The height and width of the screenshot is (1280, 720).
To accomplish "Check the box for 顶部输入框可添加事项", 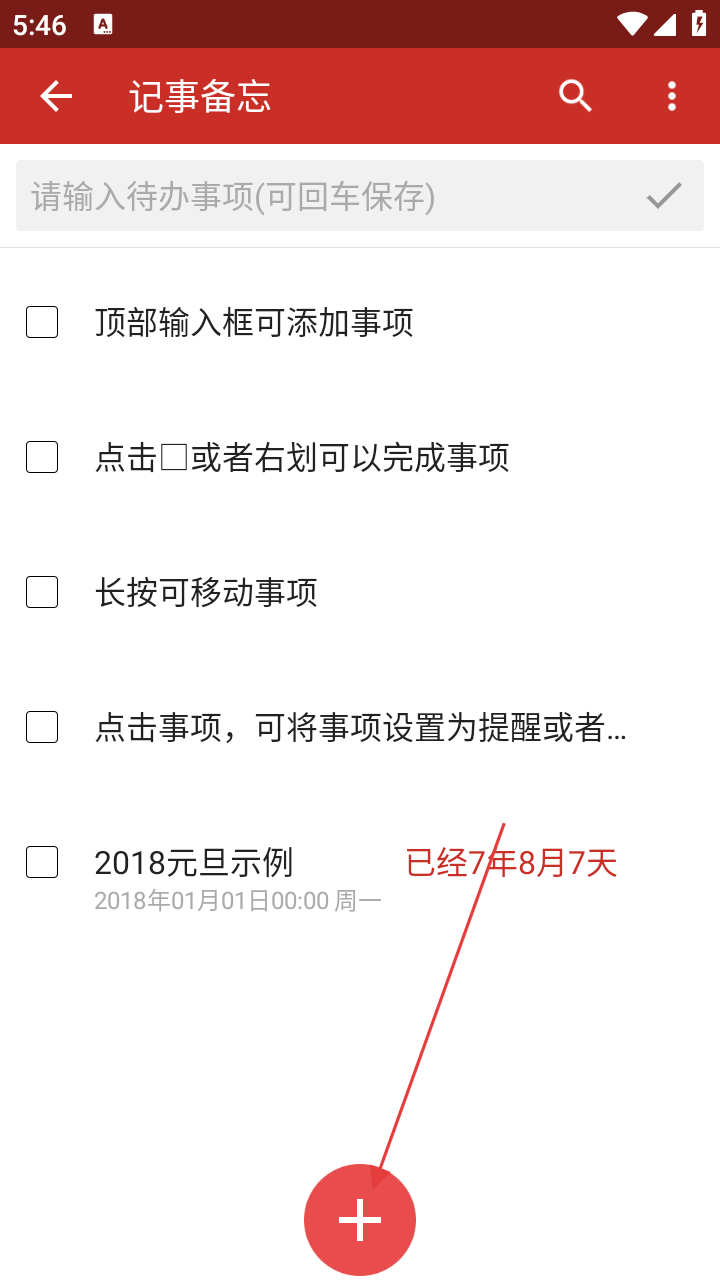I will (x=42, y=322).
